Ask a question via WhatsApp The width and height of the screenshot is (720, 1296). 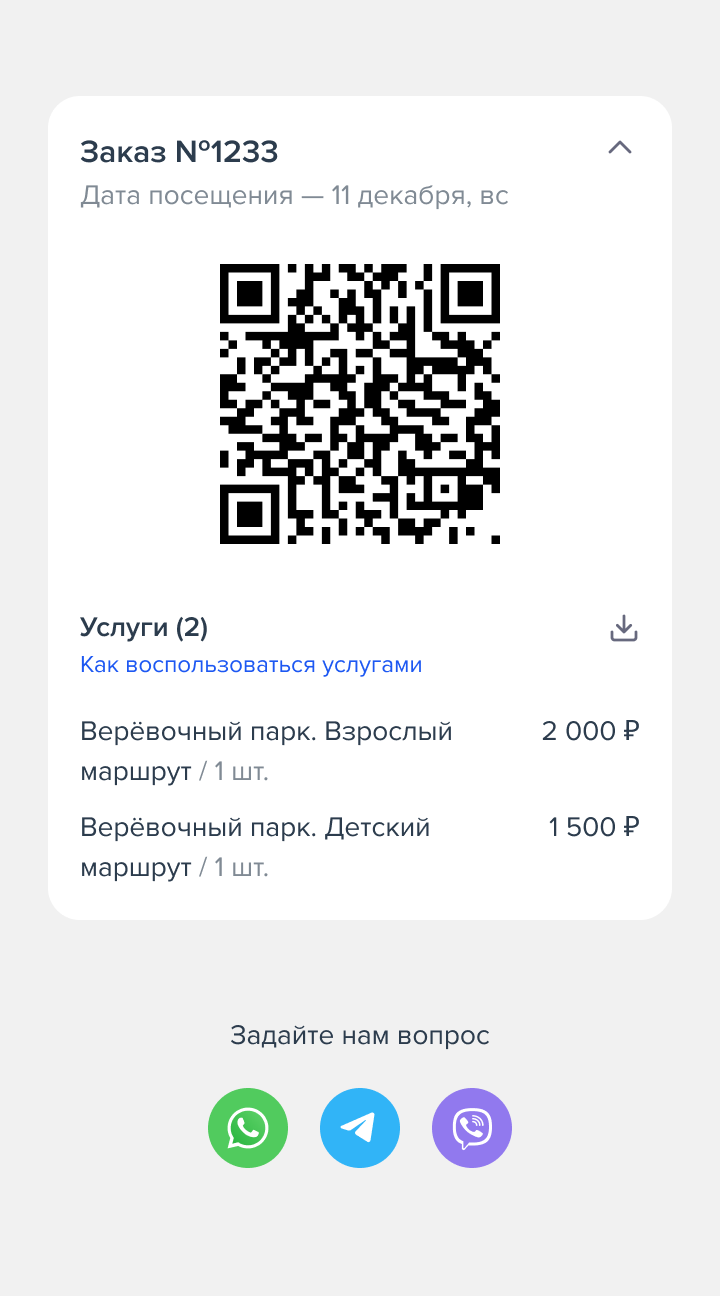point(248,1128)
